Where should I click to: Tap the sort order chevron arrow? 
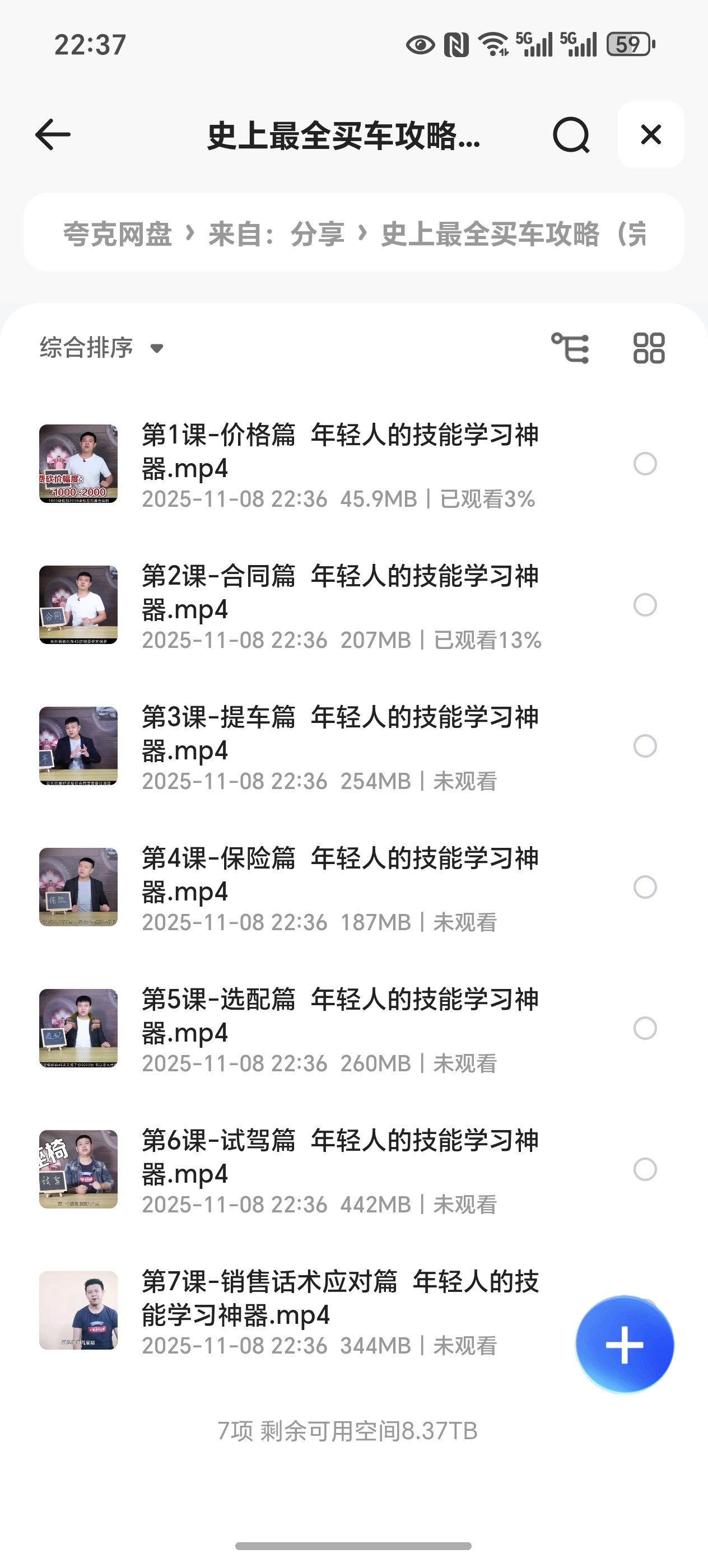pos(157,349)
